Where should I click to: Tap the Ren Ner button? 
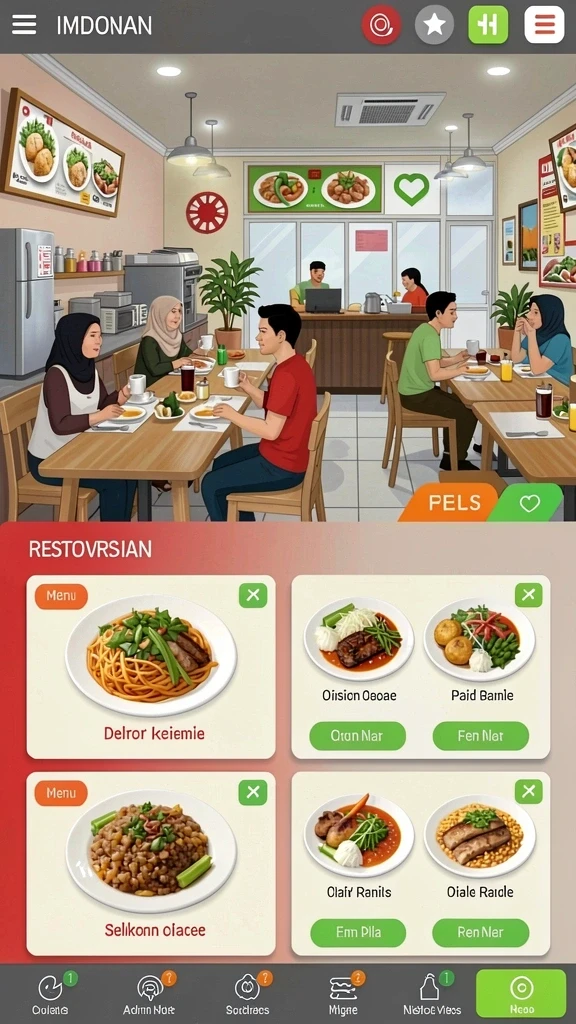pyautogui.click(x=481, y=933)
